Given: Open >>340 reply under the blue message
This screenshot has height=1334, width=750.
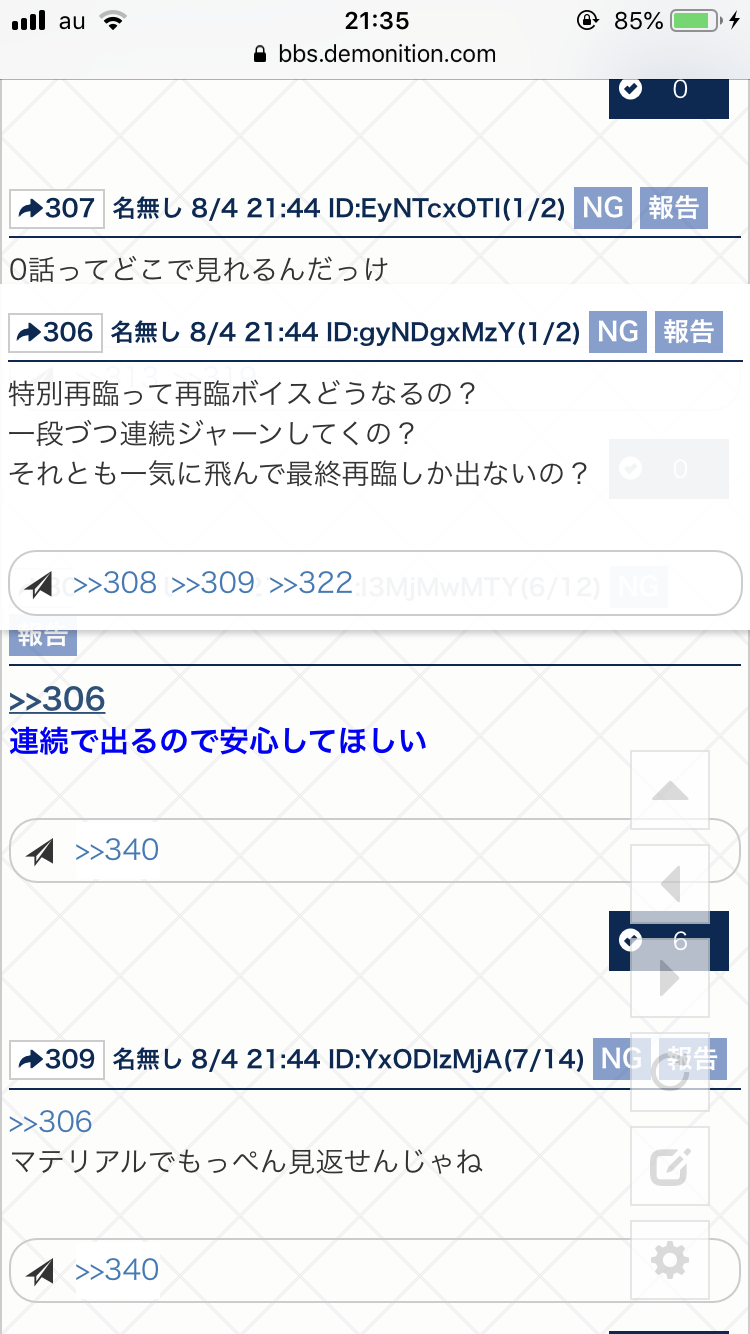Looking at the screenshot, I should click(117, 850).
